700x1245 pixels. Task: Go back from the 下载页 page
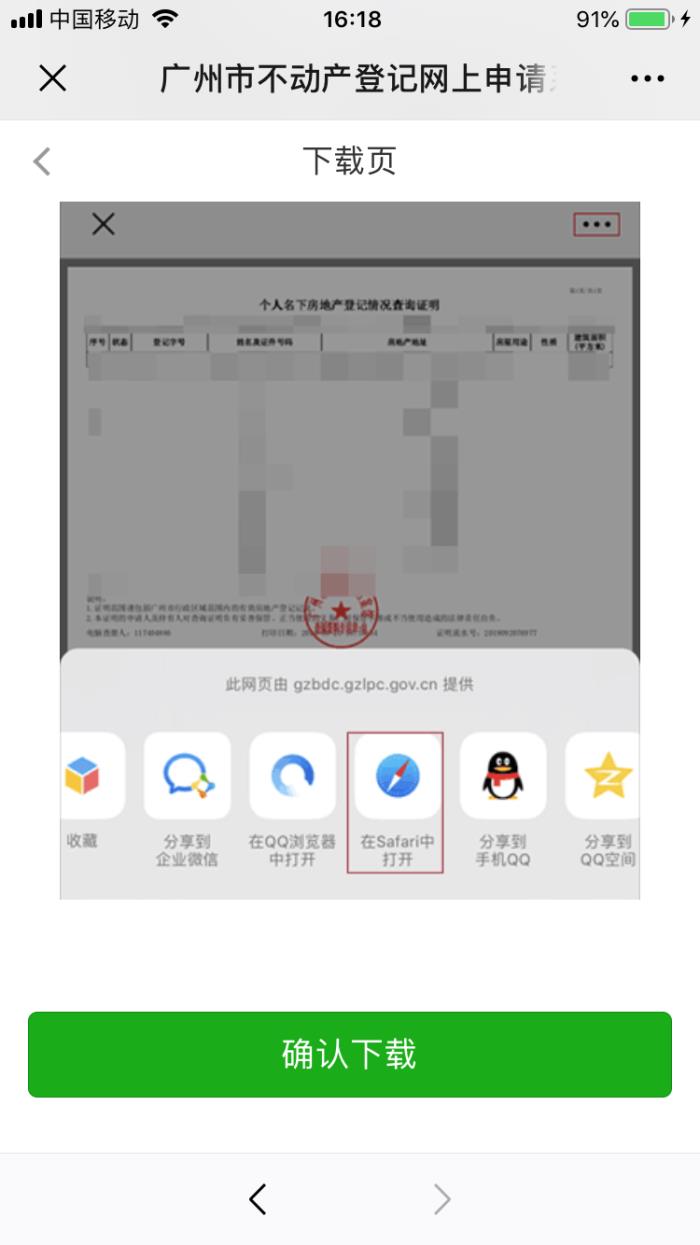[x=42, y=161]
